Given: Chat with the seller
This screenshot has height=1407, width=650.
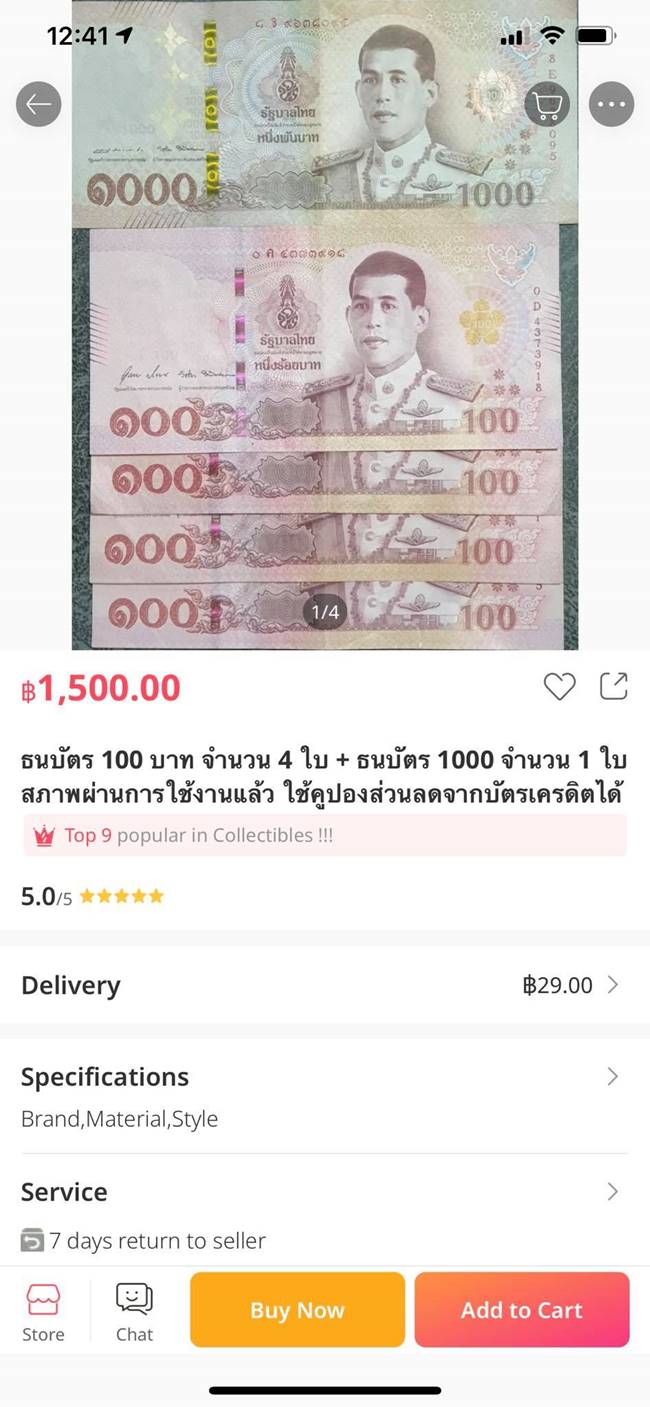Looking at the screenshot, I should tap(134, 1311).
